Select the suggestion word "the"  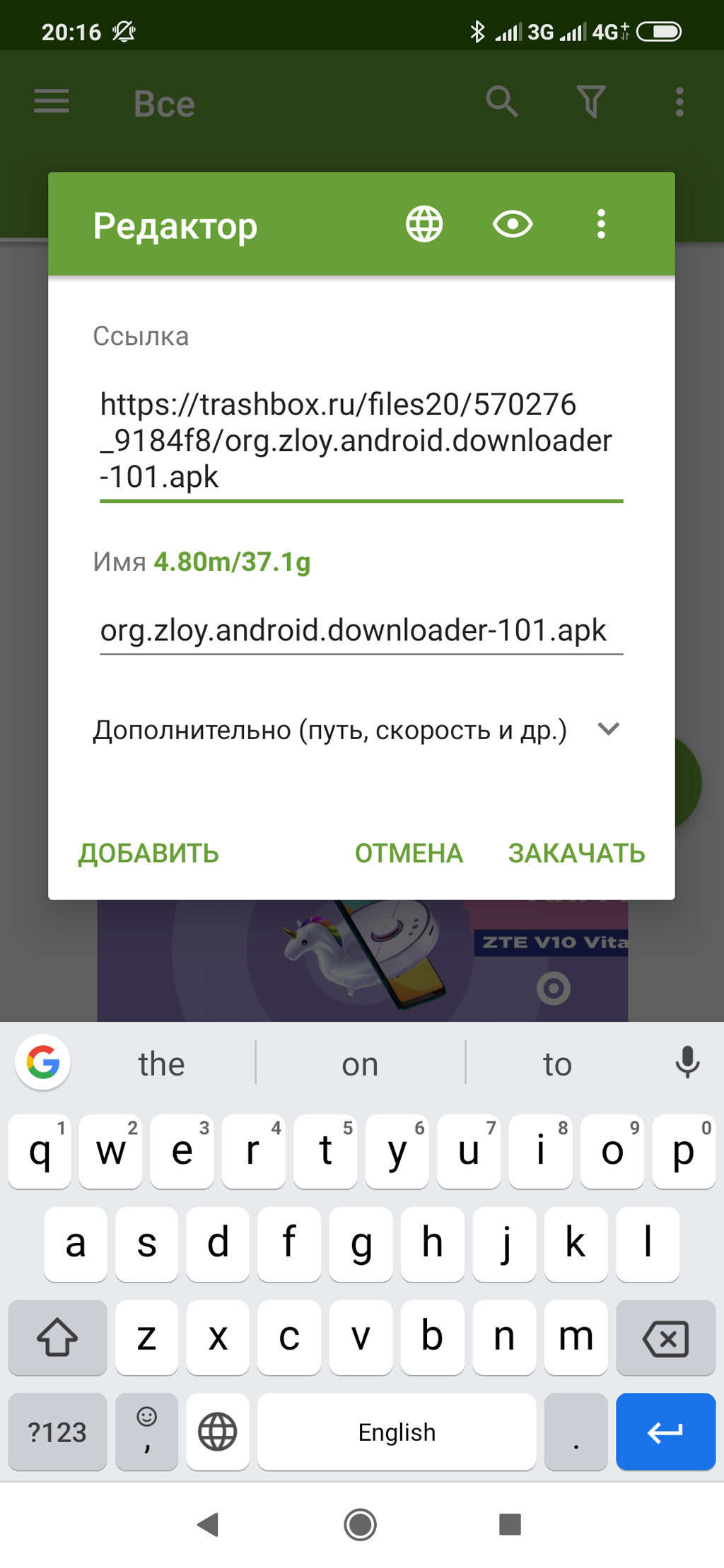[161, 1063]
